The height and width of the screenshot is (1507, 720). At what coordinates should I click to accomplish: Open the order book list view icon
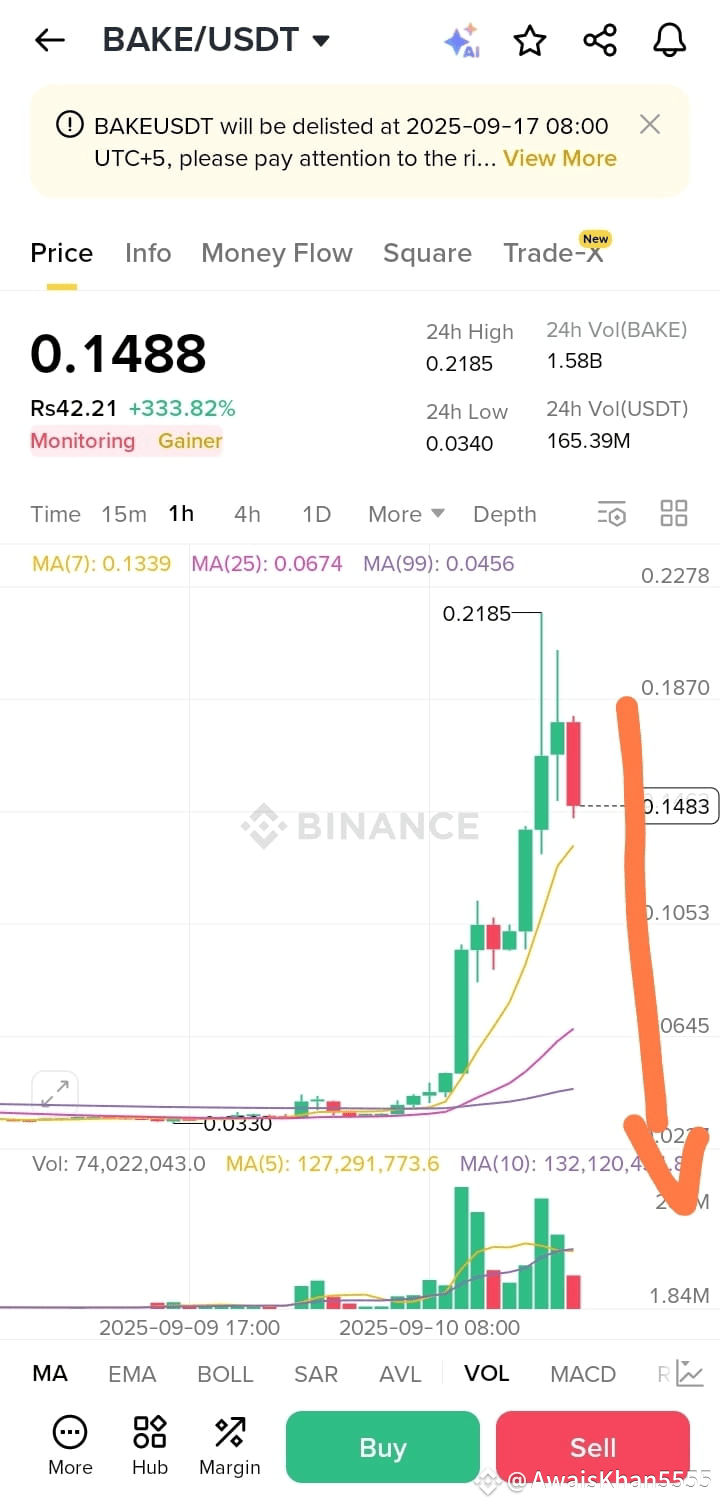tap(611, 513)
